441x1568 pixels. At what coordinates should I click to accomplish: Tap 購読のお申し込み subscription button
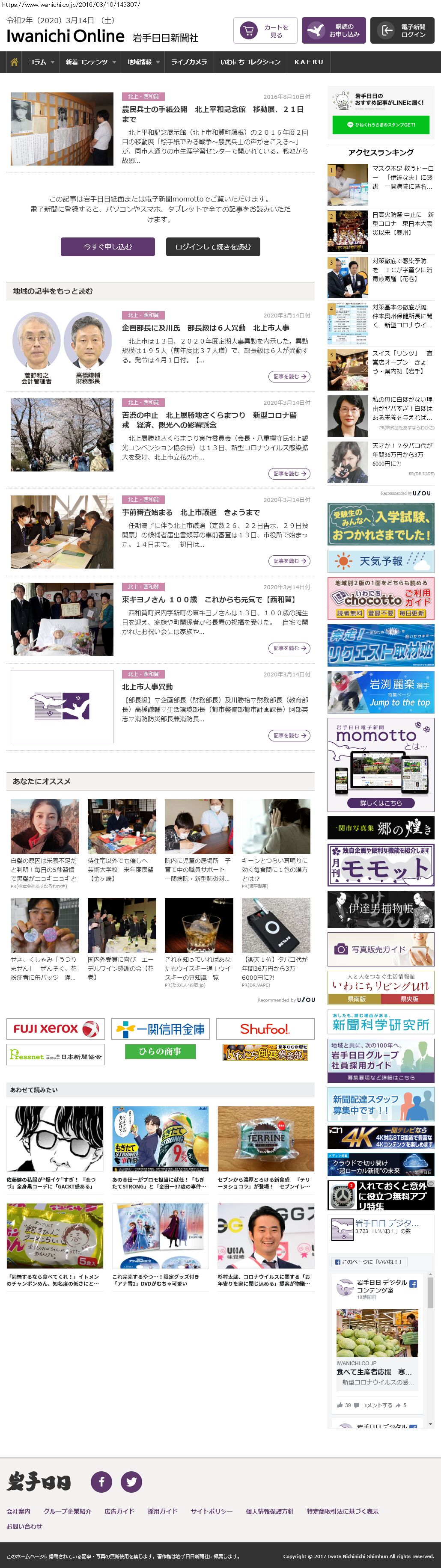tap(333, 30)
